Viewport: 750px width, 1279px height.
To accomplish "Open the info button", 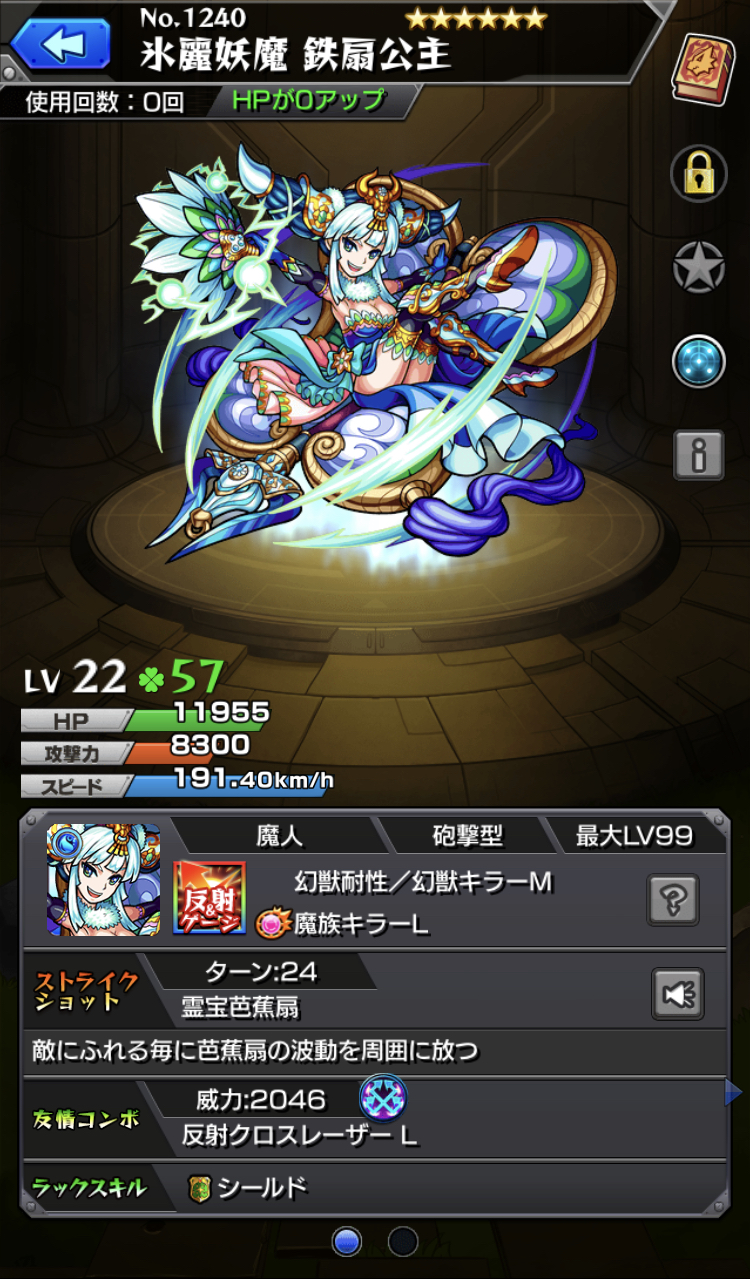I will [x=698, y=456].
